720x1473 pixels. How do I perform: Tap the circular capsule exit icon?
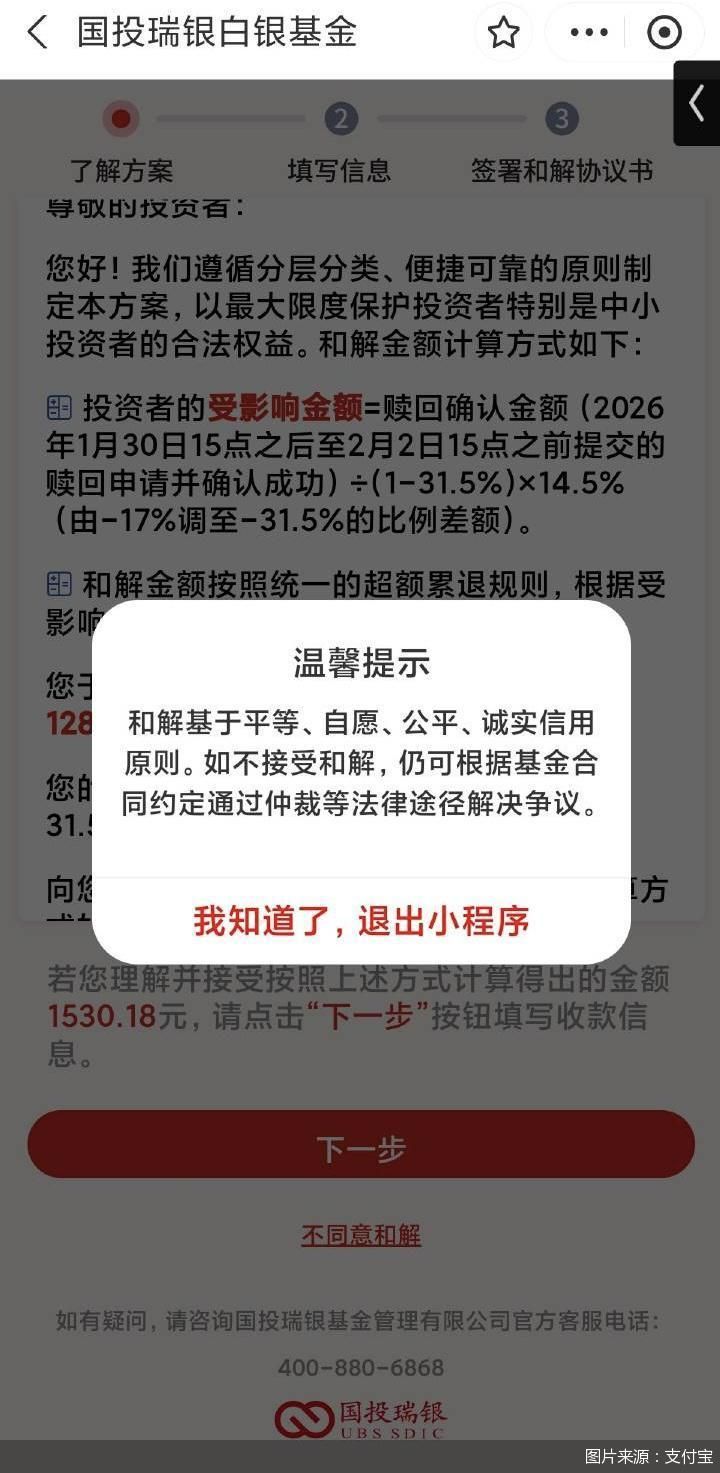point(664,32)
